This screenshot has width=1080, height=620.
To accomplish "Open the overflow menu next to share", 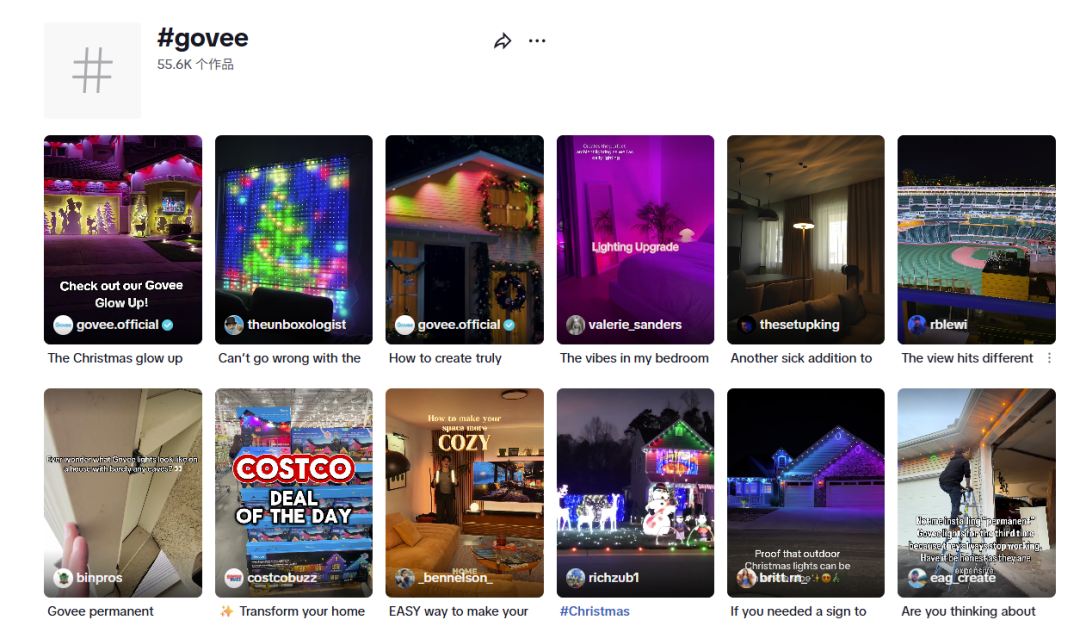I will (x=537, y=41).
